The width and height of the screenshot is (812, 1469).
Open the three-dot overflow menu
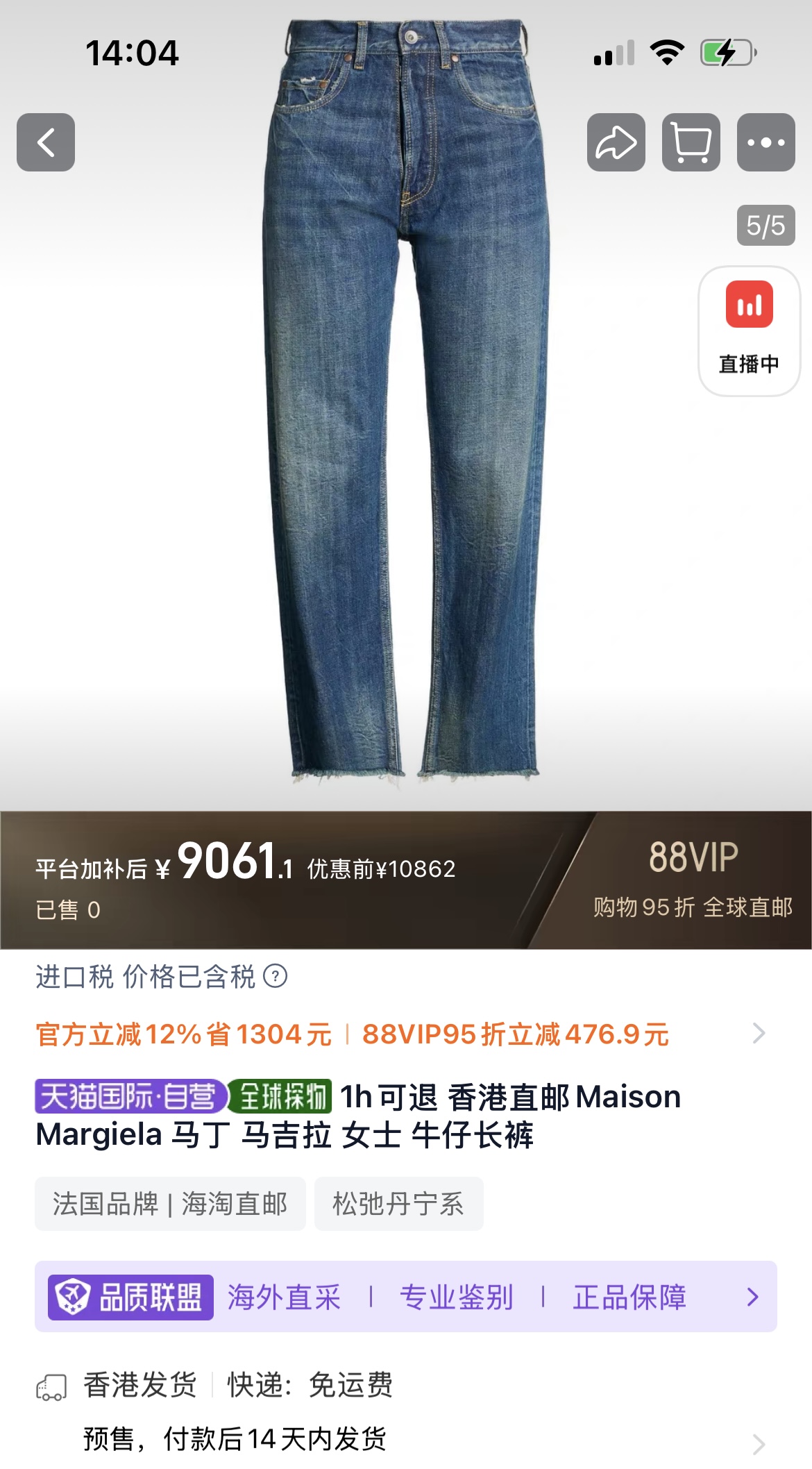766,142
